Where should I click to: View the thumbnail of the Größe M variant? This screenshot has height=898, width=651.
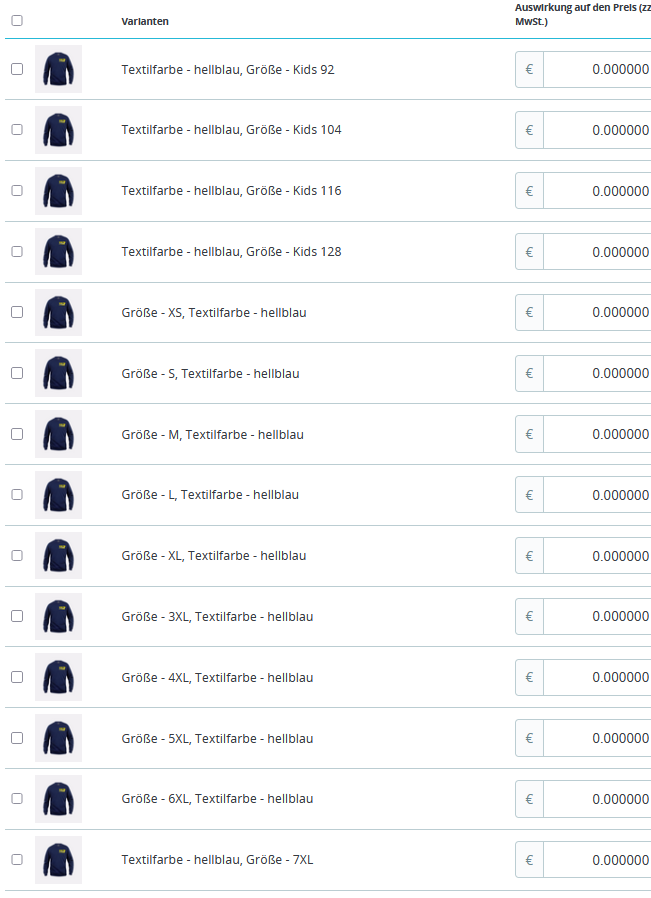pyautogui.click(x=58, y=434)
